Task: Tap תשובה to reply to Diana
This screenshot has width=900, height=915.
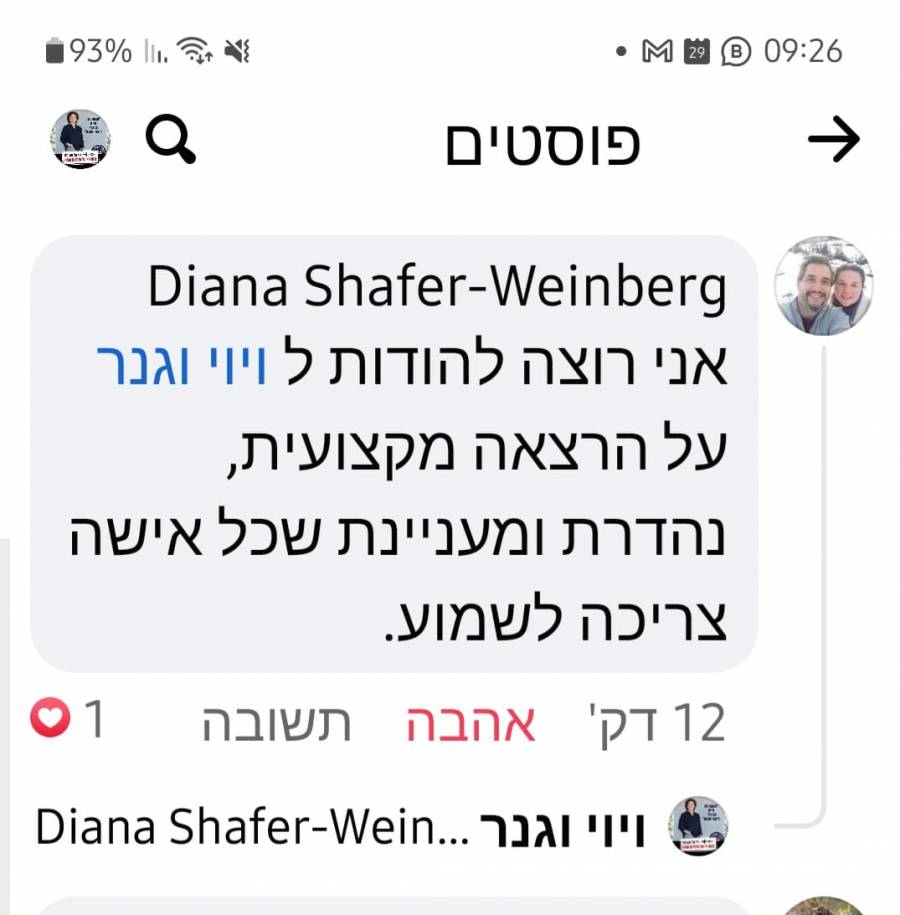Action: (277, 723)
